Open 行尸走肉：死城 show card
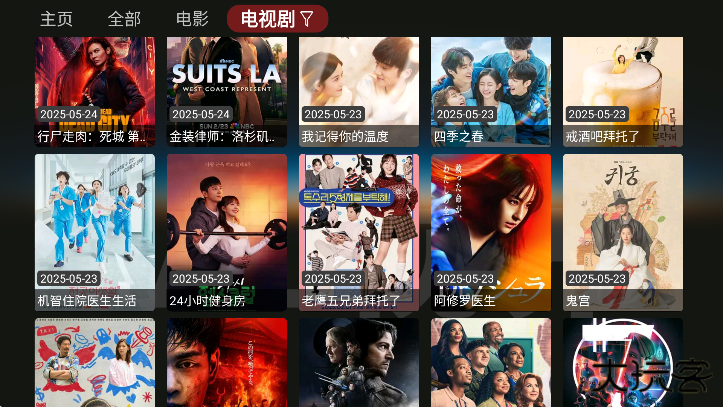The width and height of the screenshot is (723, 407). [x=95, y=90]
